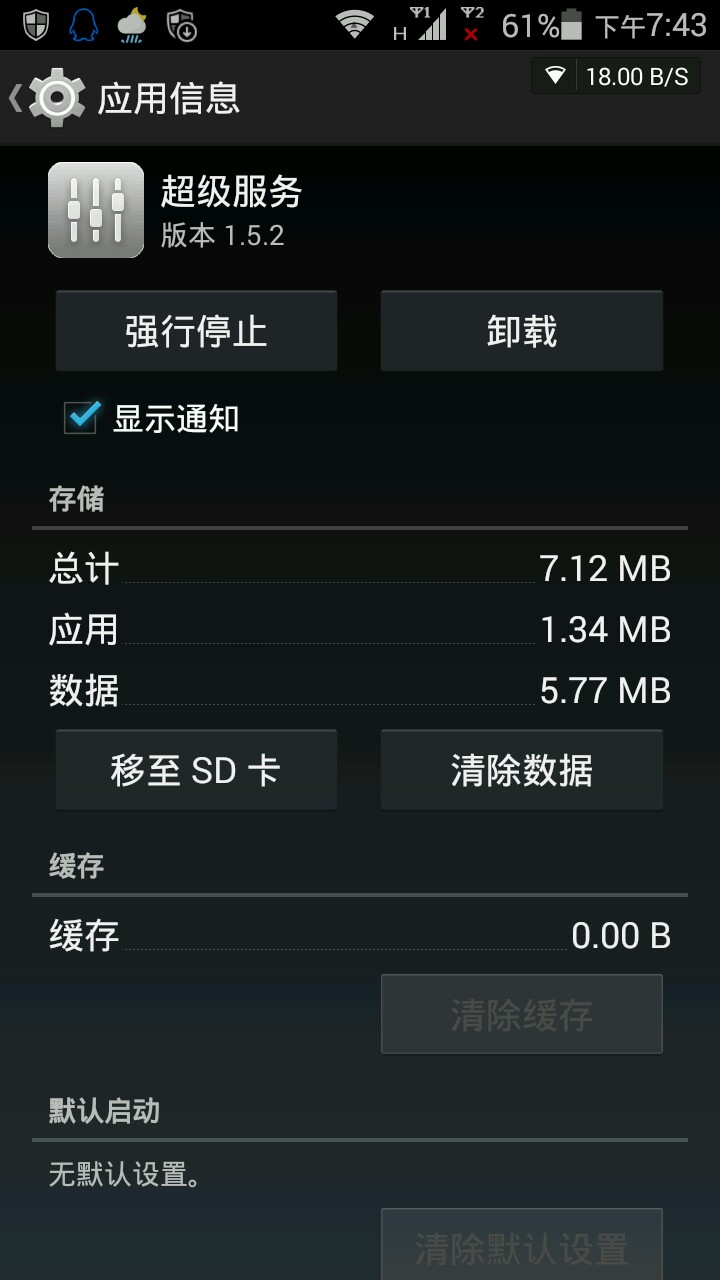This screenshot has width=720, height=1280.
Task: Uncheck the 显示通知 checkbox
Action: pyautogui.click(x=82, y=417)
